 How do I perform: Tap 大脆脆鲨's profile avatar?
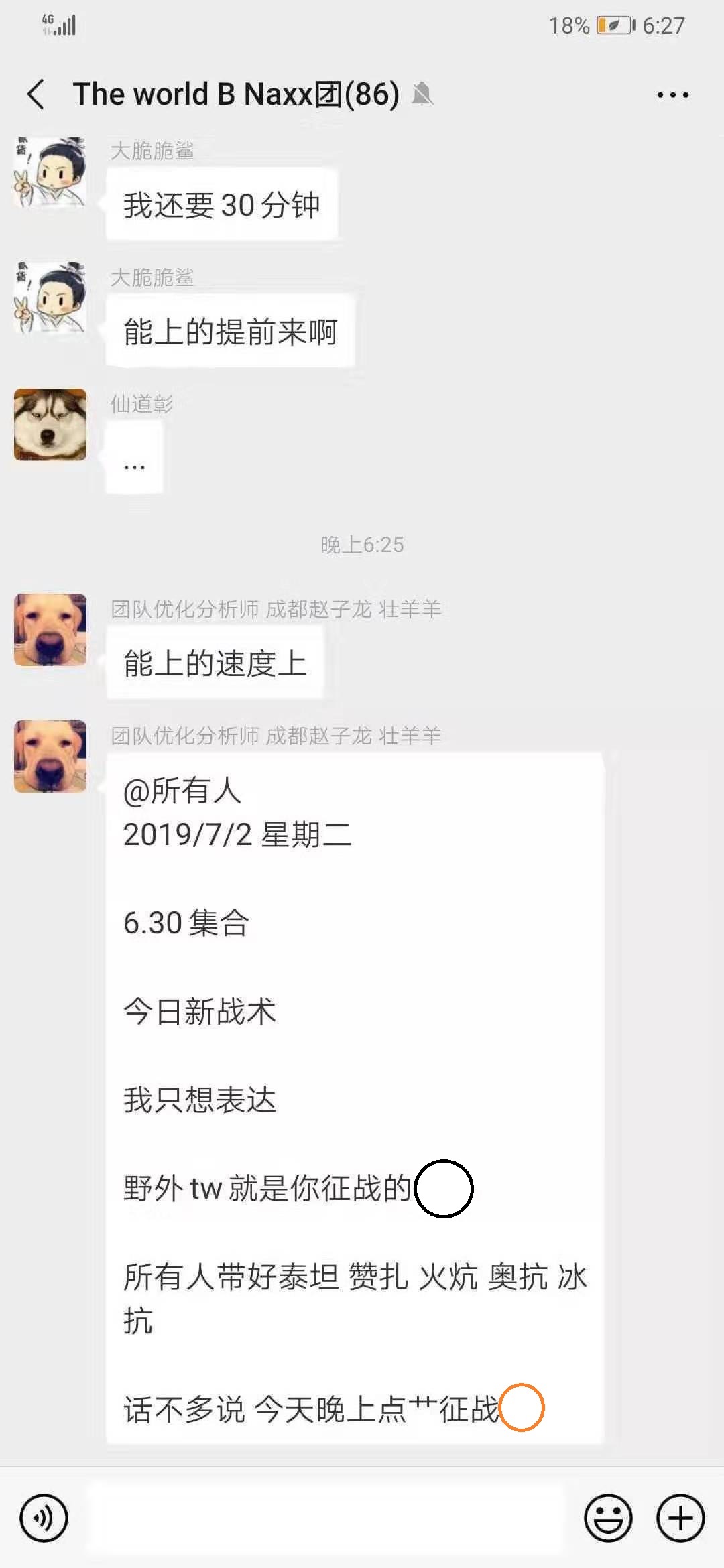pyautogui.click(x=50, y=174)
